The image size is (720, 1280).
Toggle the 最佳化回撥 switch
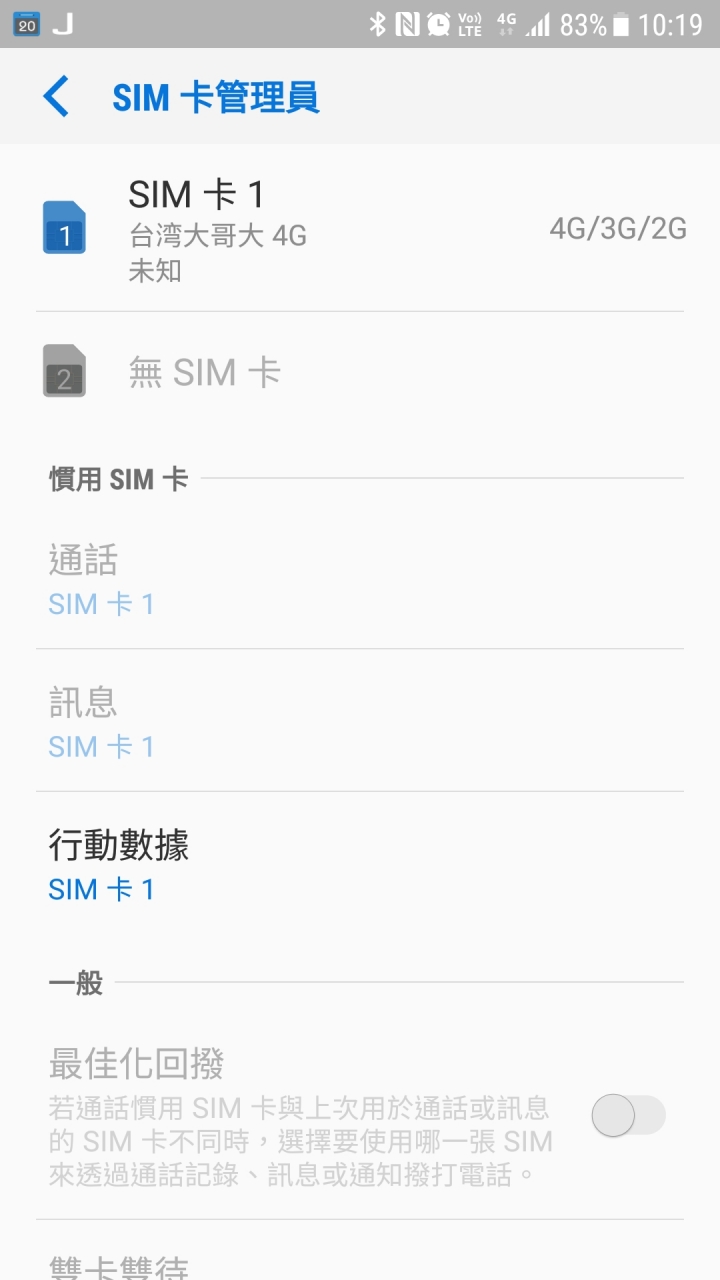coord(628,1115)
